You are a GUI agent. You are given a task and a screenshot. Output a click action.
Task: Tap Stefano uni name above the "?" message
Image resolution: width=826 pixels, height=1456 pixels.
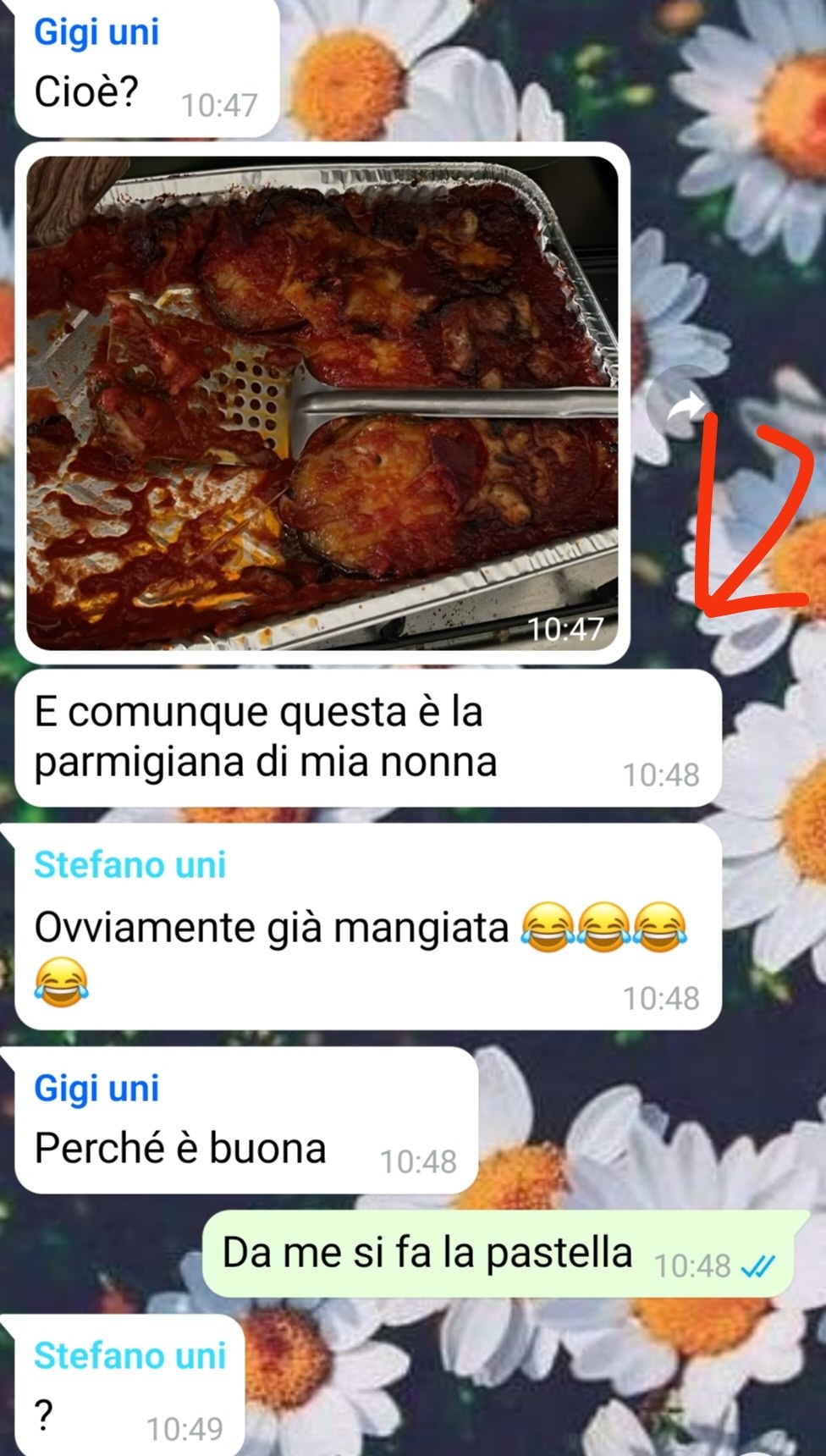click(130, 1355)
